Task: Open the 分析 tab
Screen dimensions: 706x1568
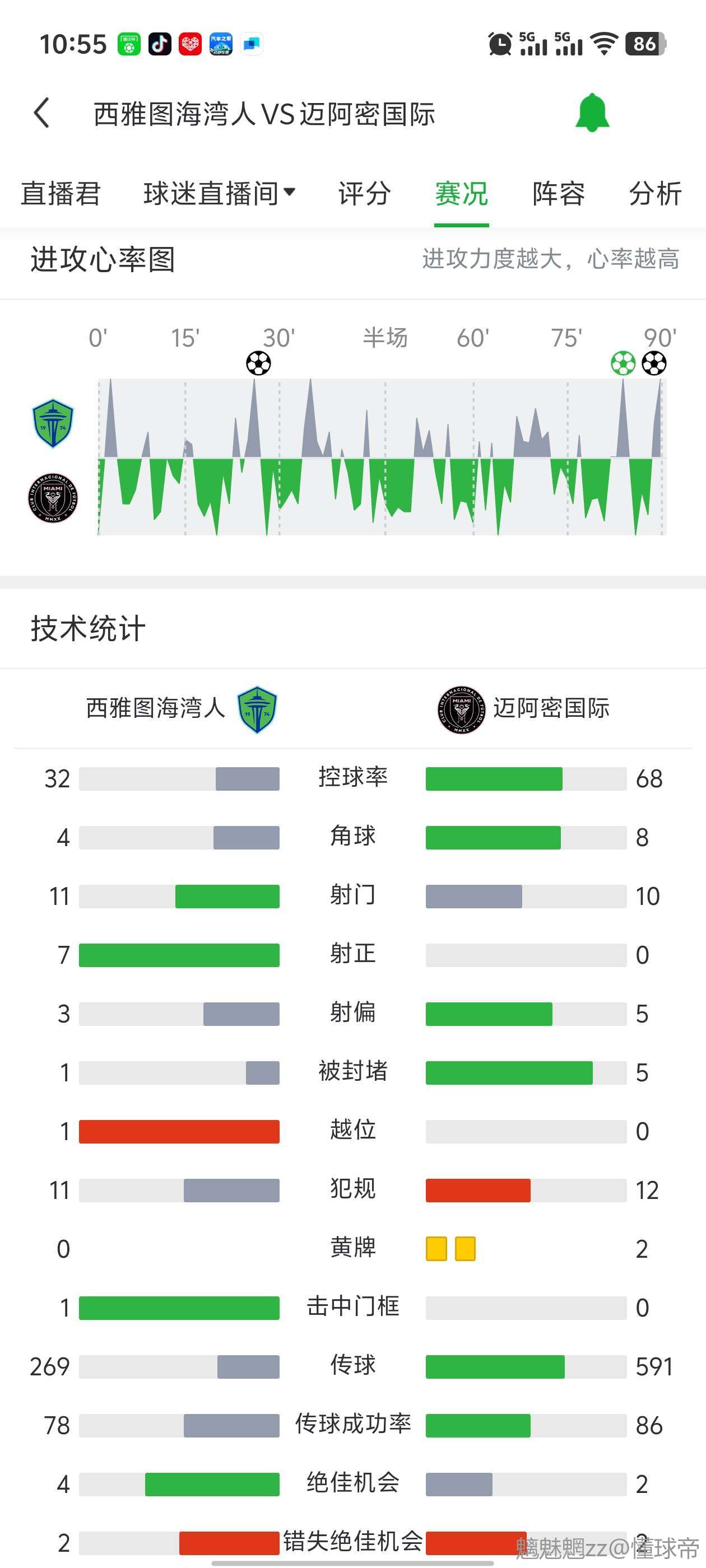Action: coord(655,194)
